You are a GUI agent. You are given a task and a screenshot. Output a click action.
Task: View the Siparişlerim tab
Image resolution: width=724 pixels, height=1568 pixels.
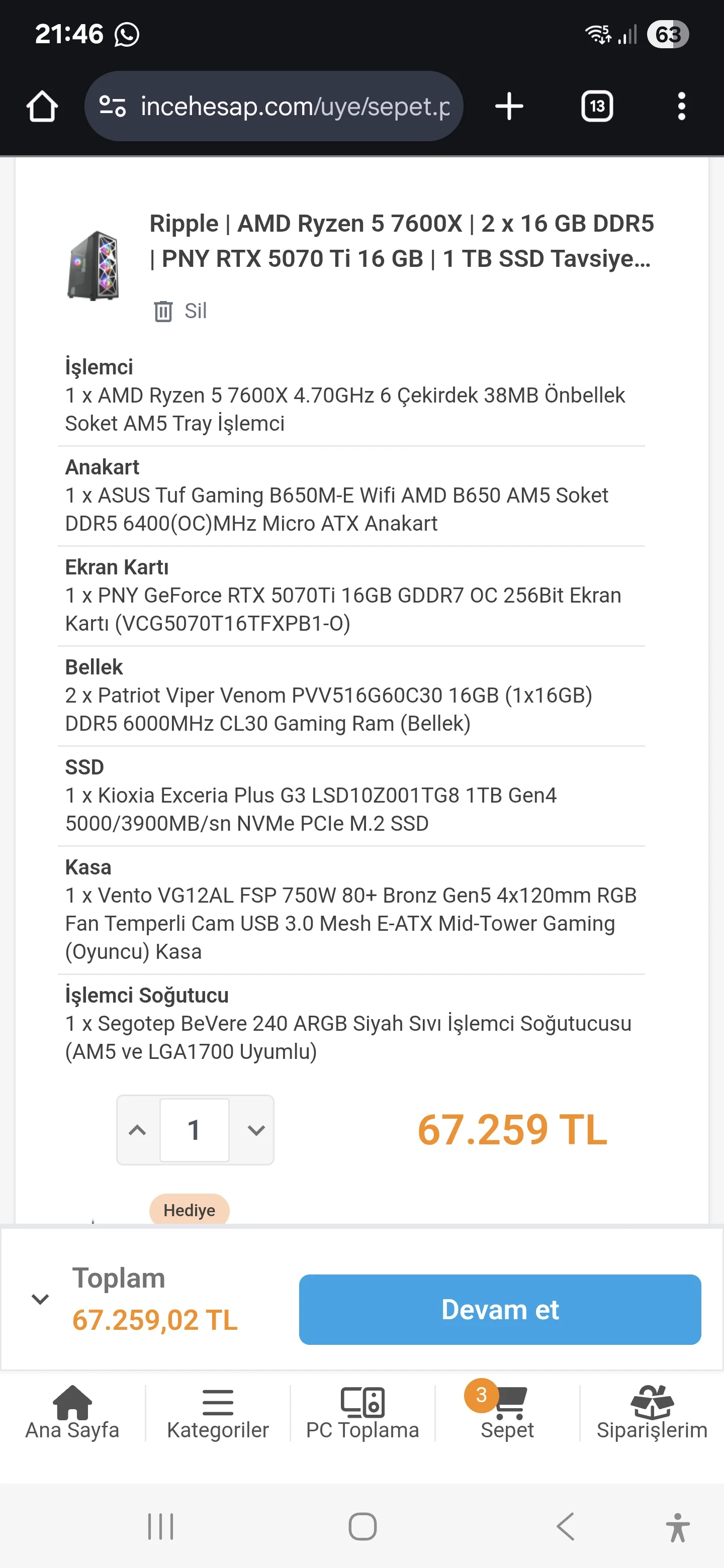[x=652, y=1413]
